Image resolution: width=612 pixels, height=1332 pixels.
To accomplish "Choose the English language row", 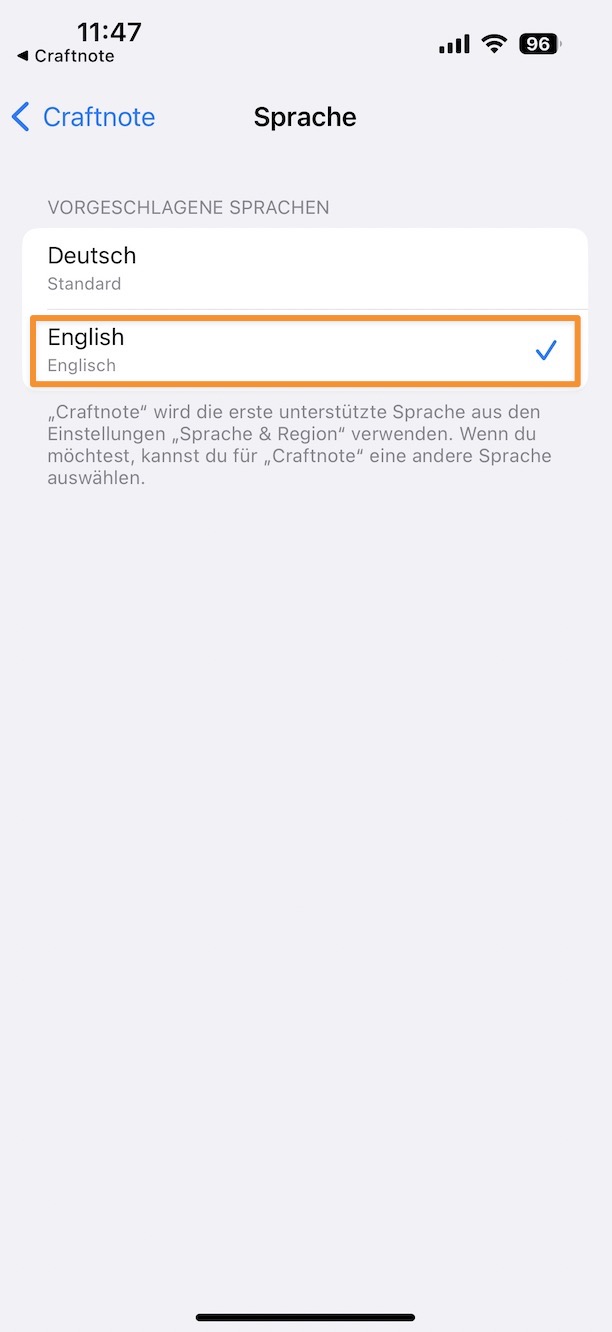I will [x=305, y=351].
